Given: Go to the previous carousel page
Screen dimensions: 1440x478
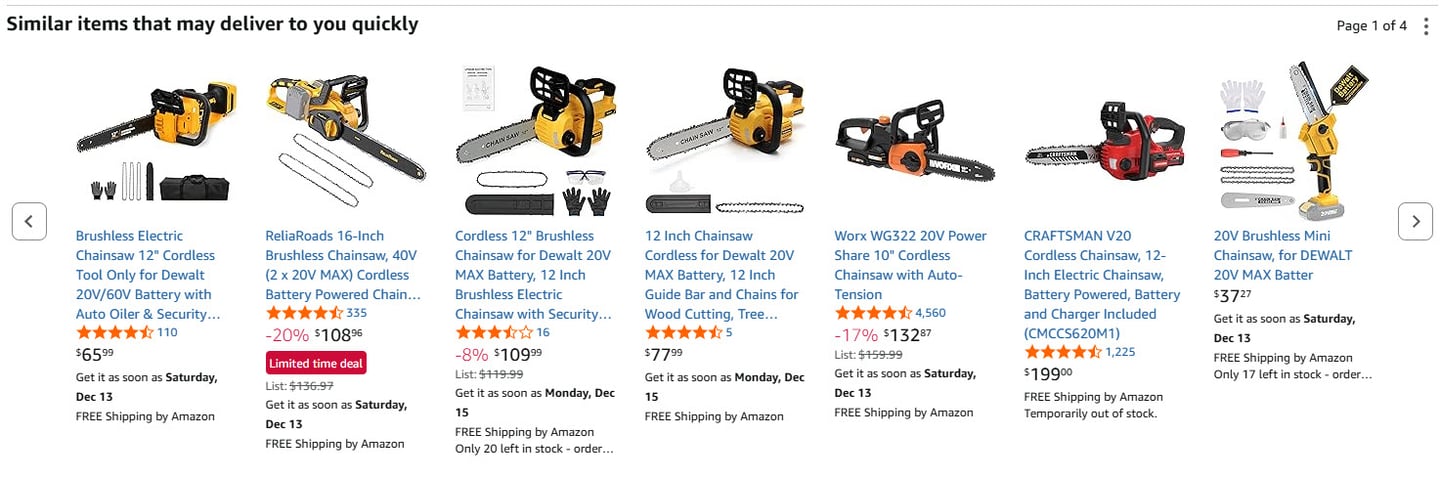Looking at the screenshot, I should point(29,221).
